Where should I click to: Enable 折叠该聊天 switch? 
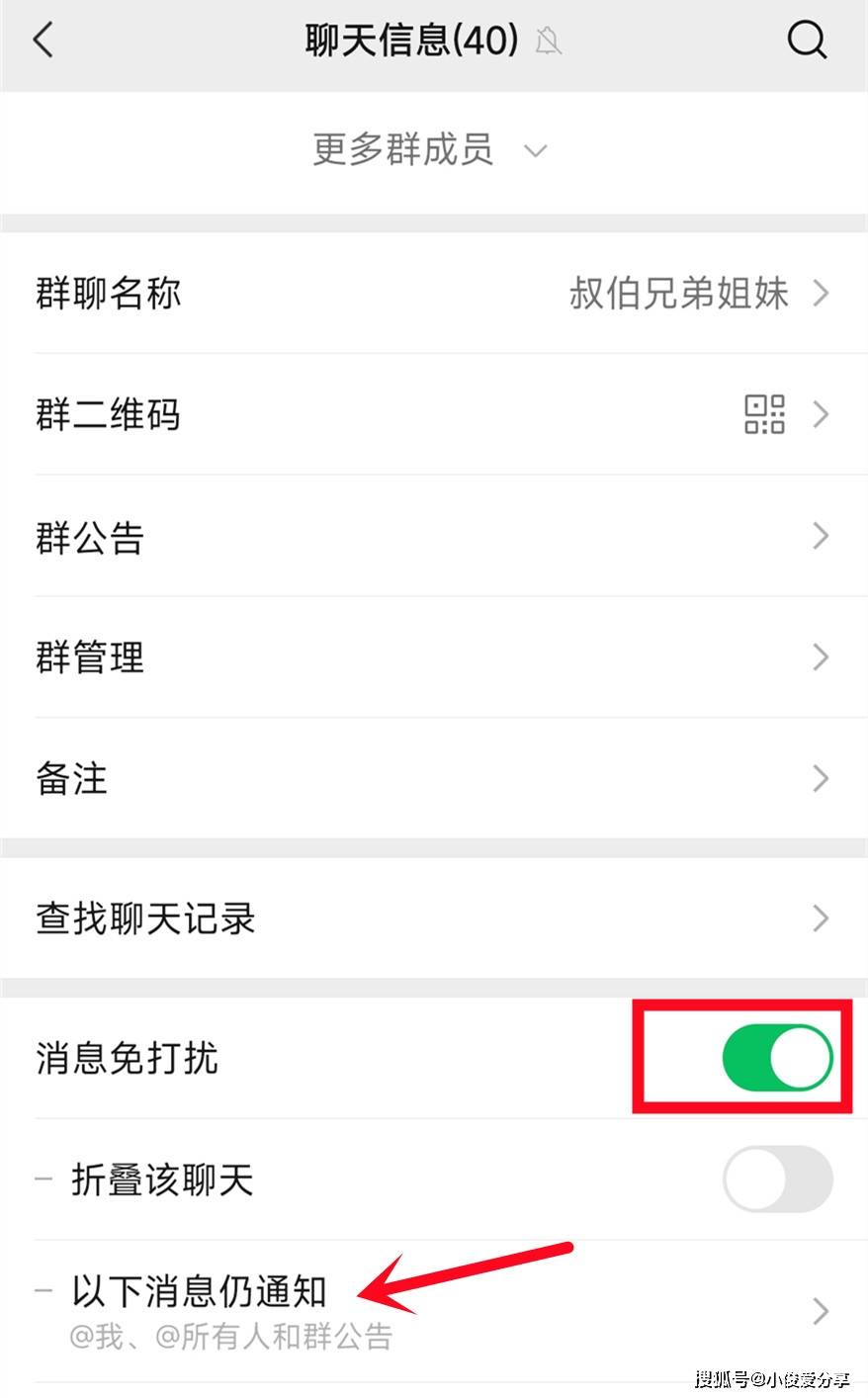tap(777, 1179)
